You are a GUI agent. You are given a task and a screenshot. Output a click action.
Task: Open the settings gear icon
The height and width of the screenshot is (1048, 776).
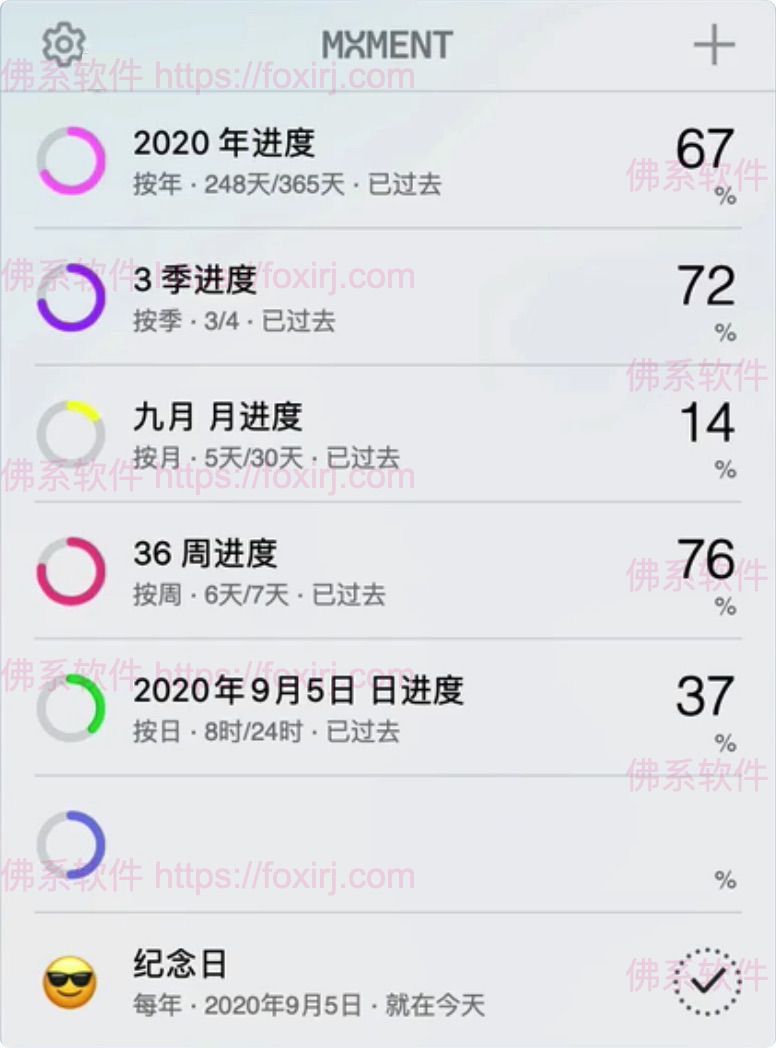point(62,44)
